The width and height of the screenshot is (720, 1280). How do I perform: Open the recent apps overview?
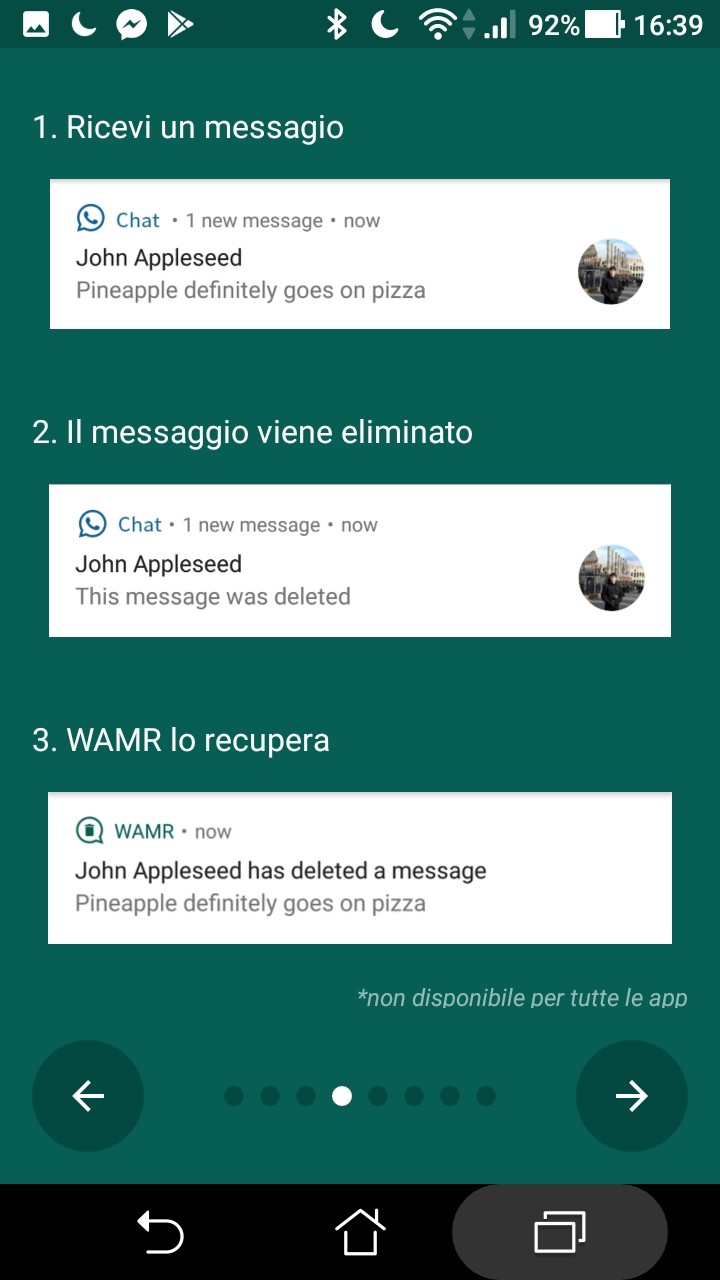tap(560, 1232)
